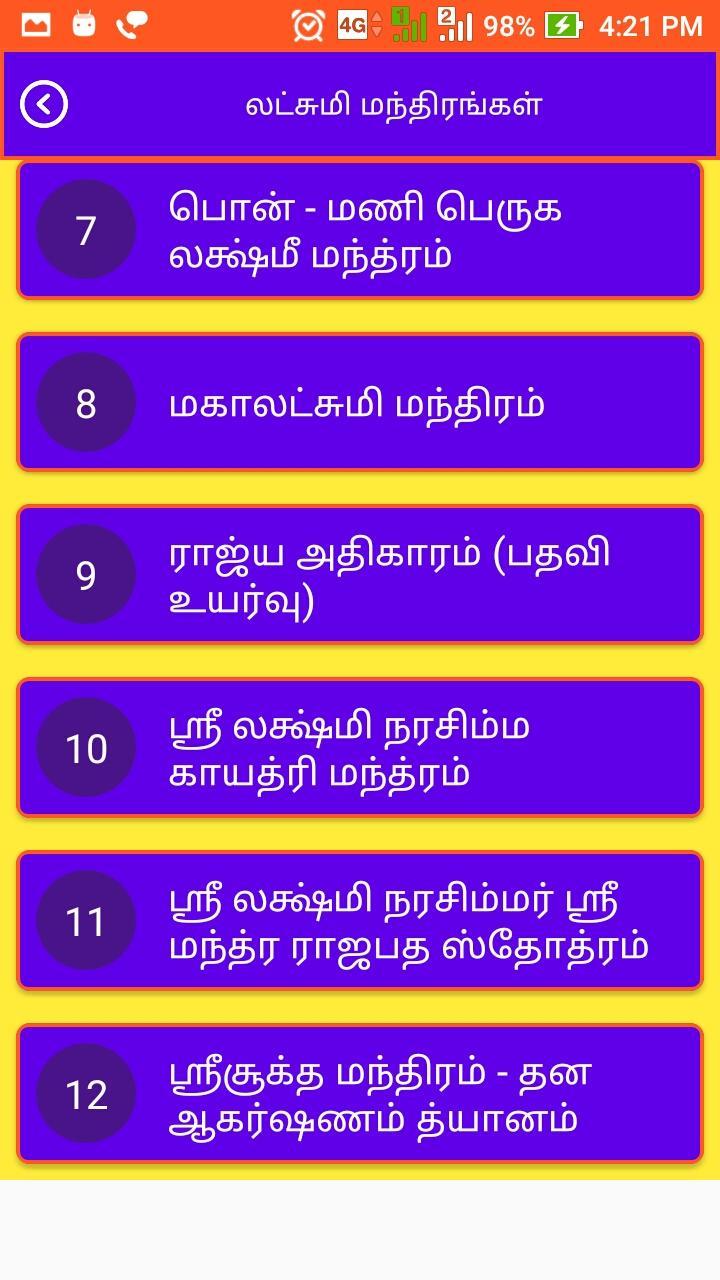Open item 7 பொன் - மணி பெருக லக்ஷ்மீ மந்த்ரம்
This screenshot has height=1280, width=720.
click(360, 231)
